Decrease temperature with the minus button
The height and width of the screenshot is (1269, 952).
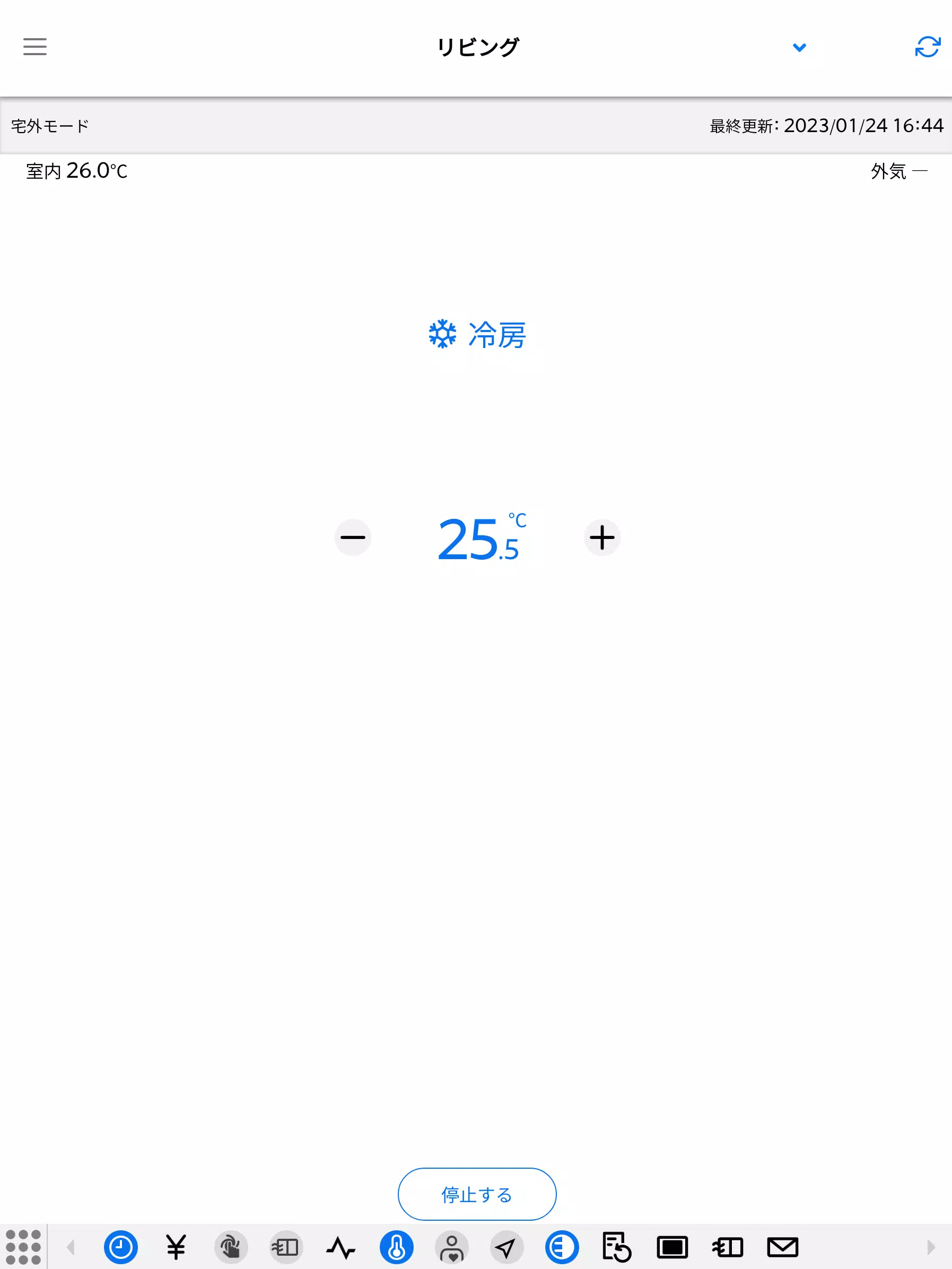click(x=353, y=537)
